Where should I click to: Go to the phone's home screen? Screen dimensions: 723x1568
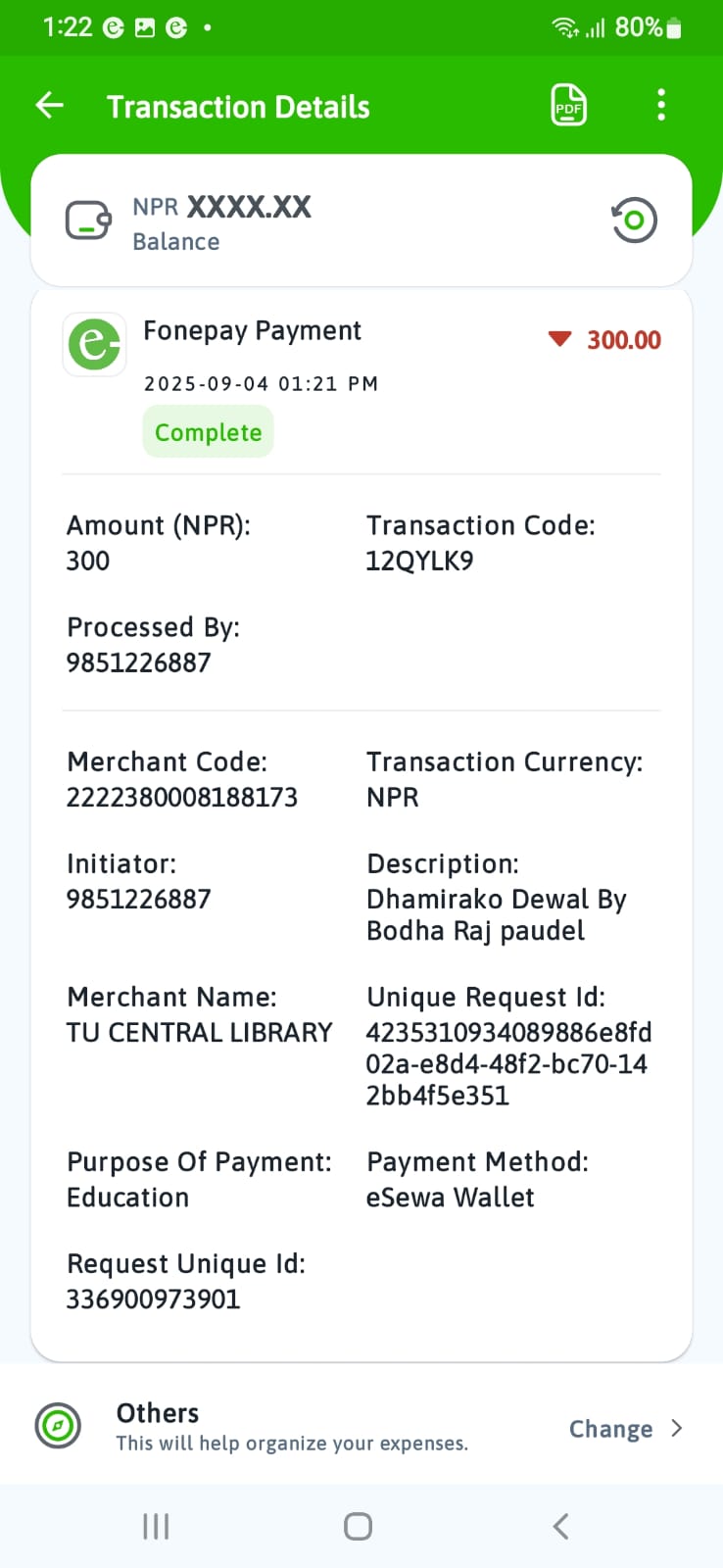[x=358, y=1526]
